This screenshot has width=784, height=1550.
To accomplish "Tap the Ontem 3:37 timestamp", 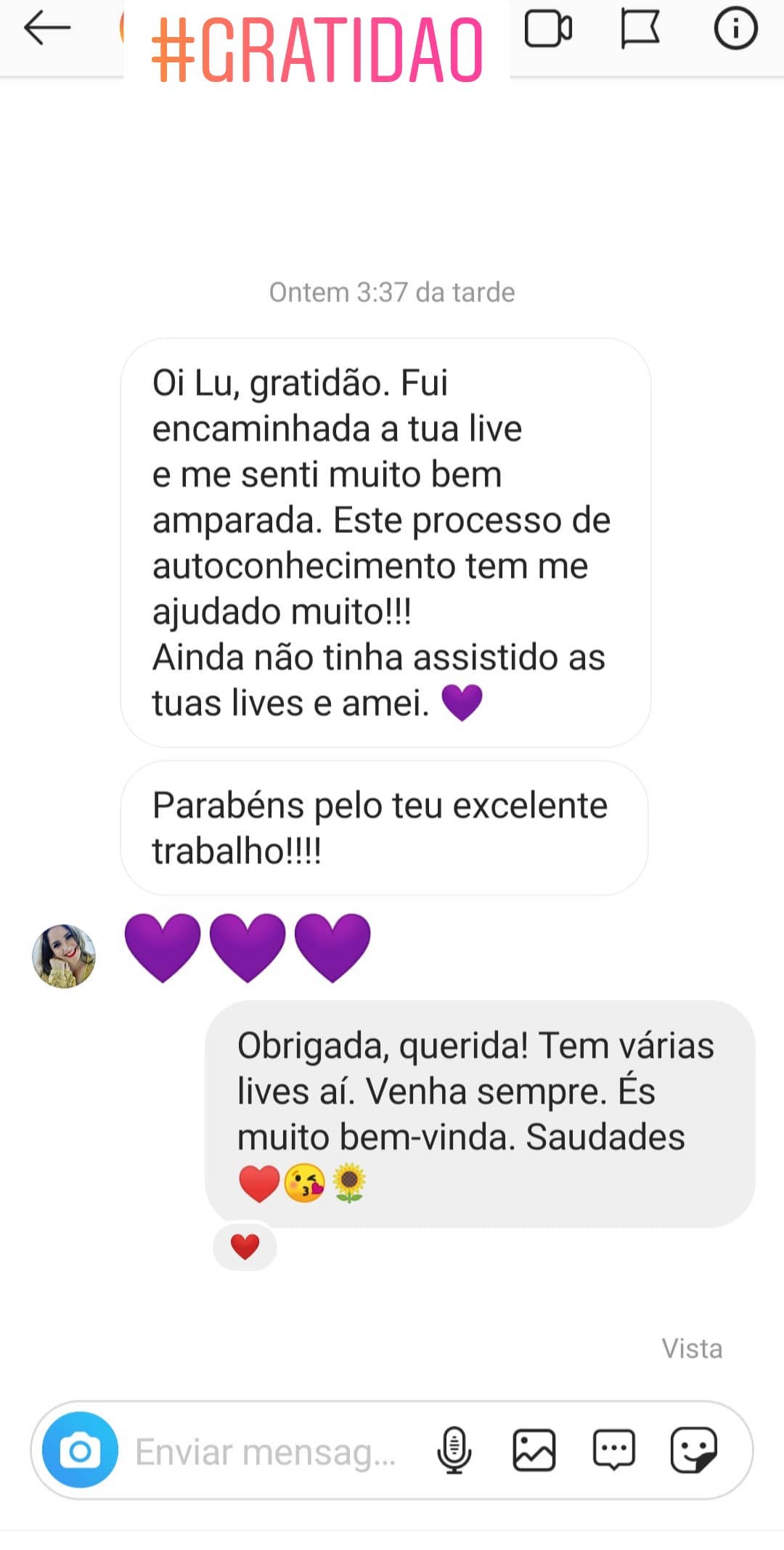I will pos(392,293).
